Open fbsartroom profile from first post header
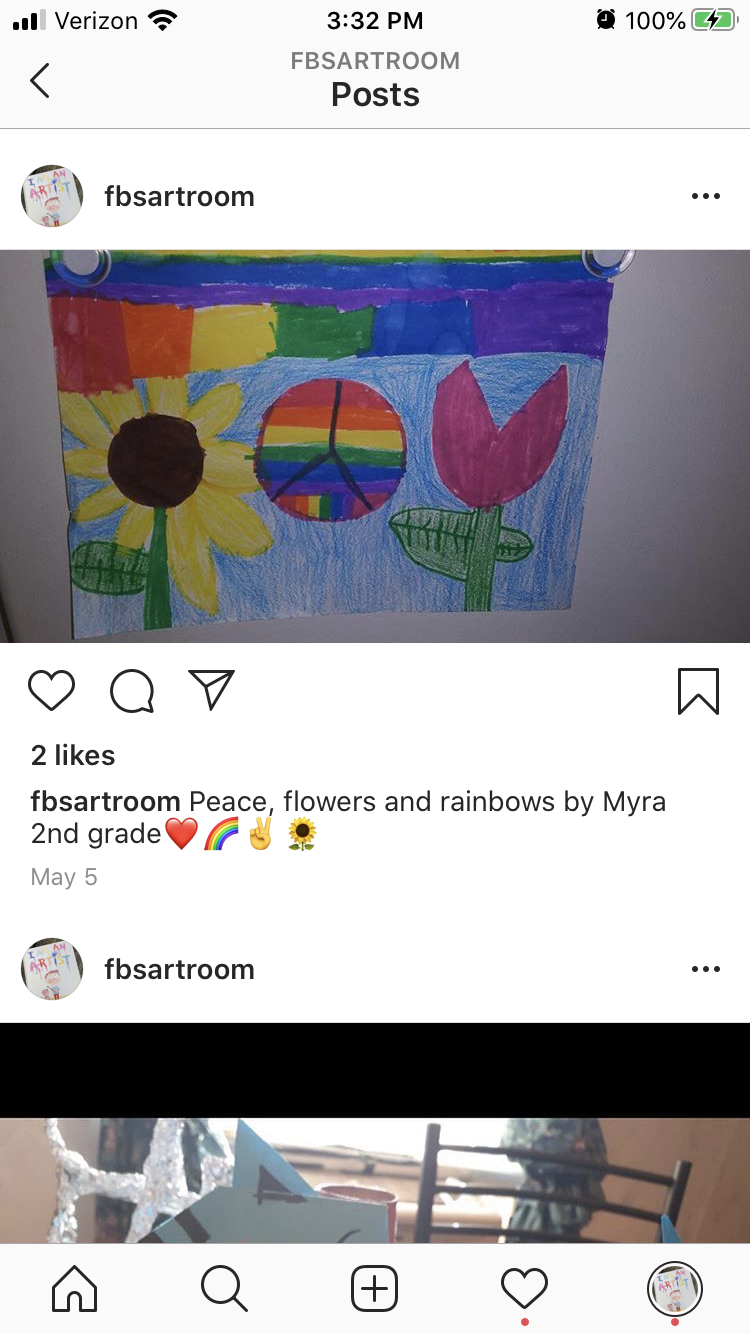Viewport: 750px width, 1334px height. 179,197
